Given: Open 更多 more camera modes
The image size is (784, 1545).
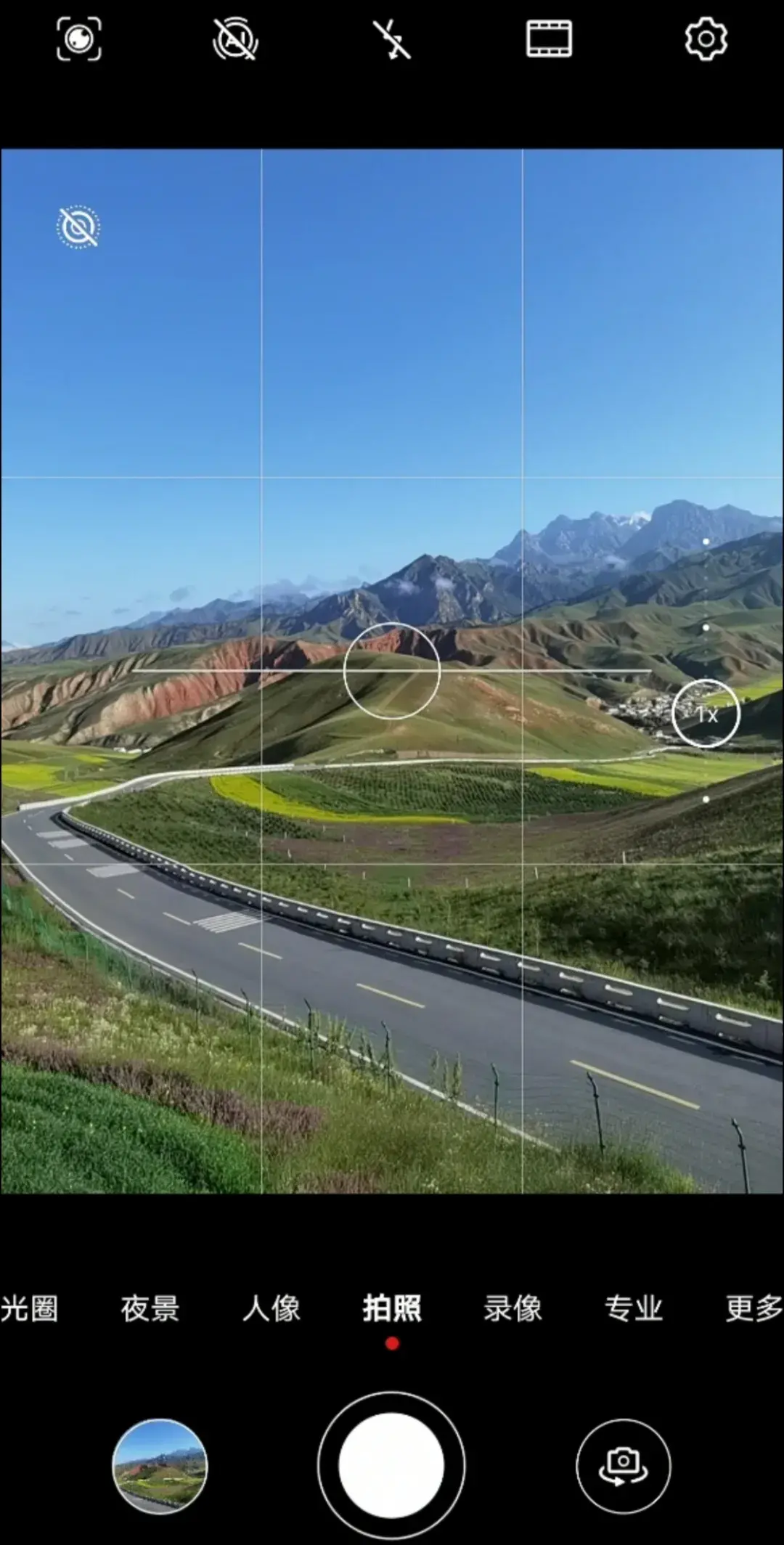Looking at the screenshot, I should (x=754, y=1308).
